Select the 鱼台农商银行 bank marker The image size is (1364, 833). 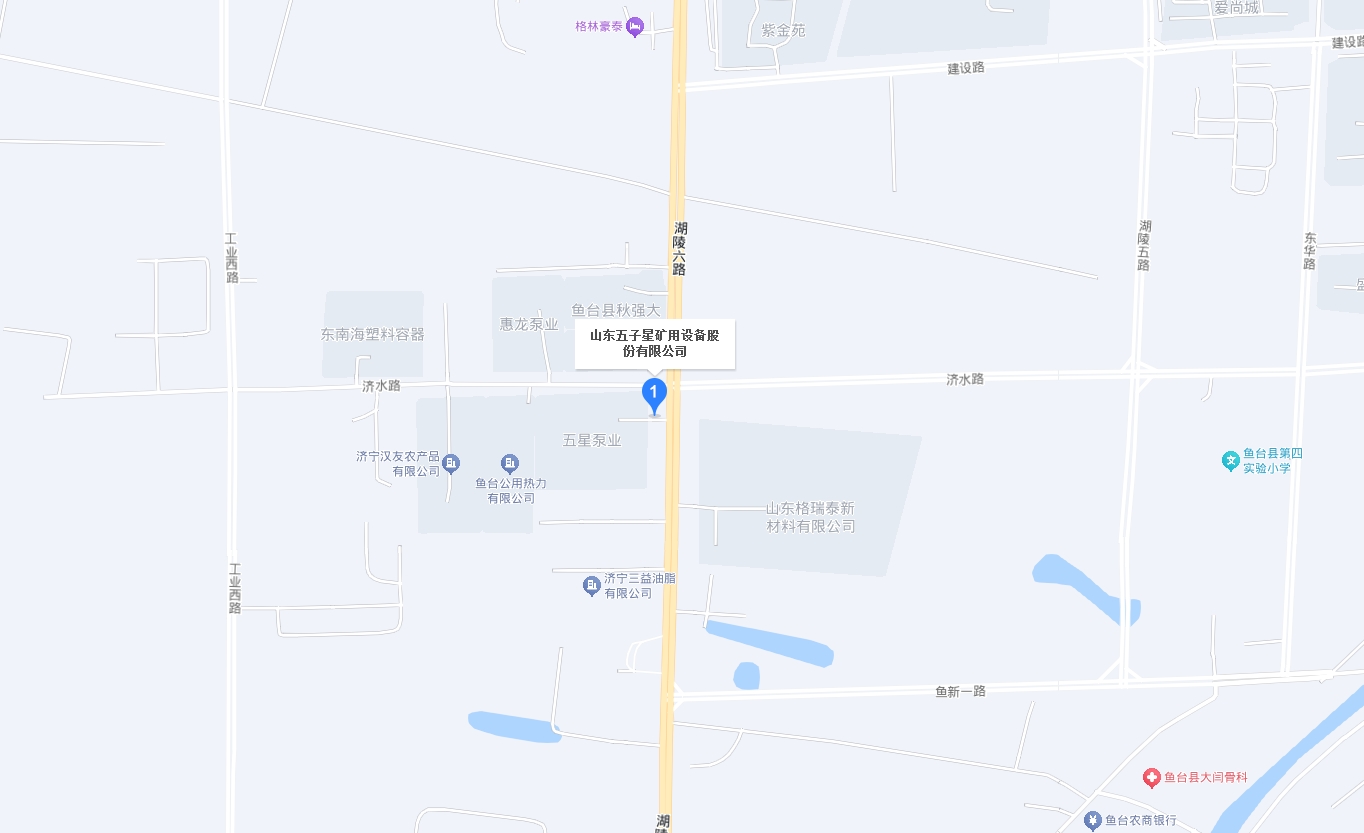(x=1093, y=820)
